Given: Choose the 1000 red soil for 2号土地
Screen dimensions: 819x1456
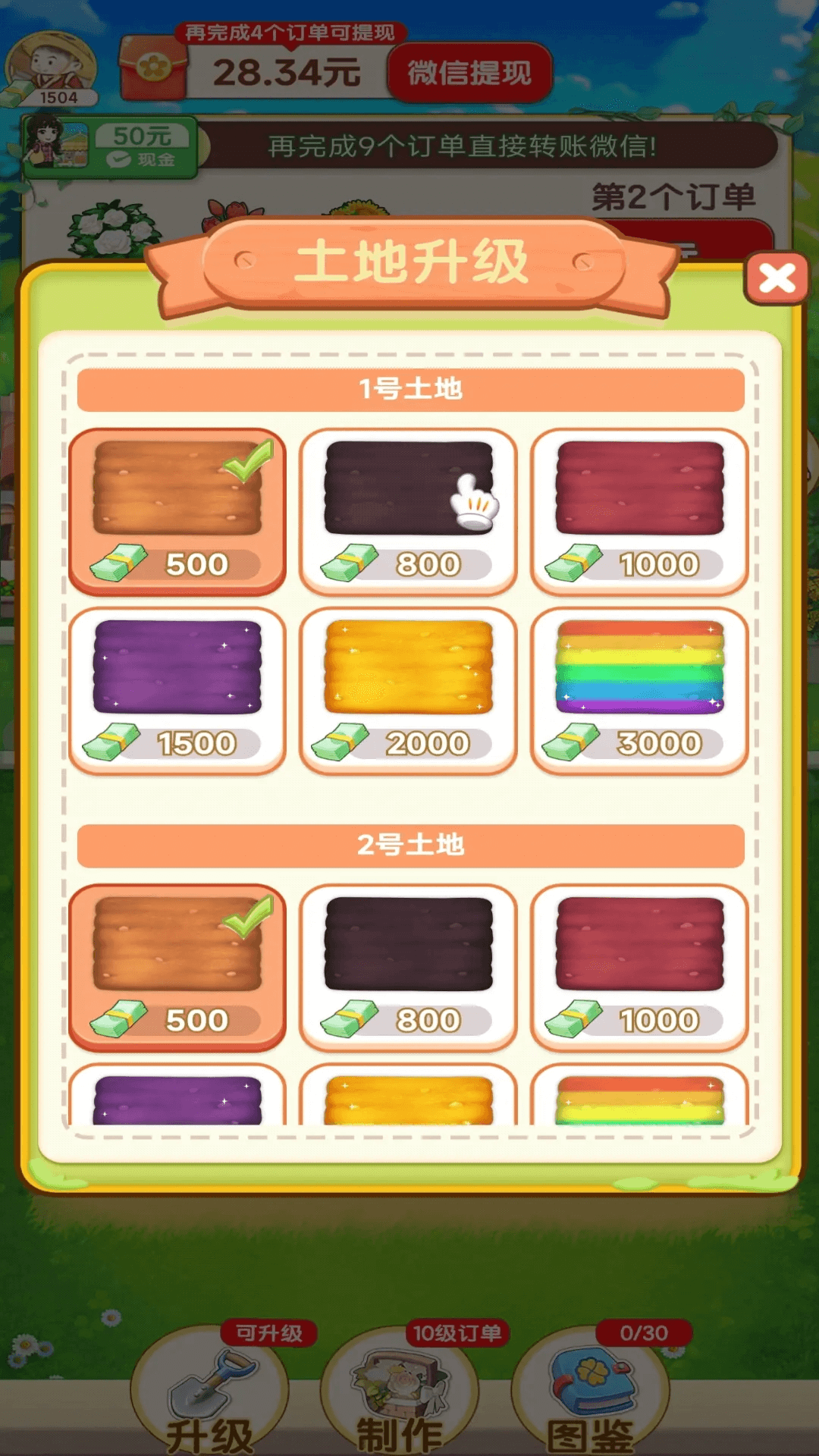Looking at the screenshot, I should tap(639, 968).
